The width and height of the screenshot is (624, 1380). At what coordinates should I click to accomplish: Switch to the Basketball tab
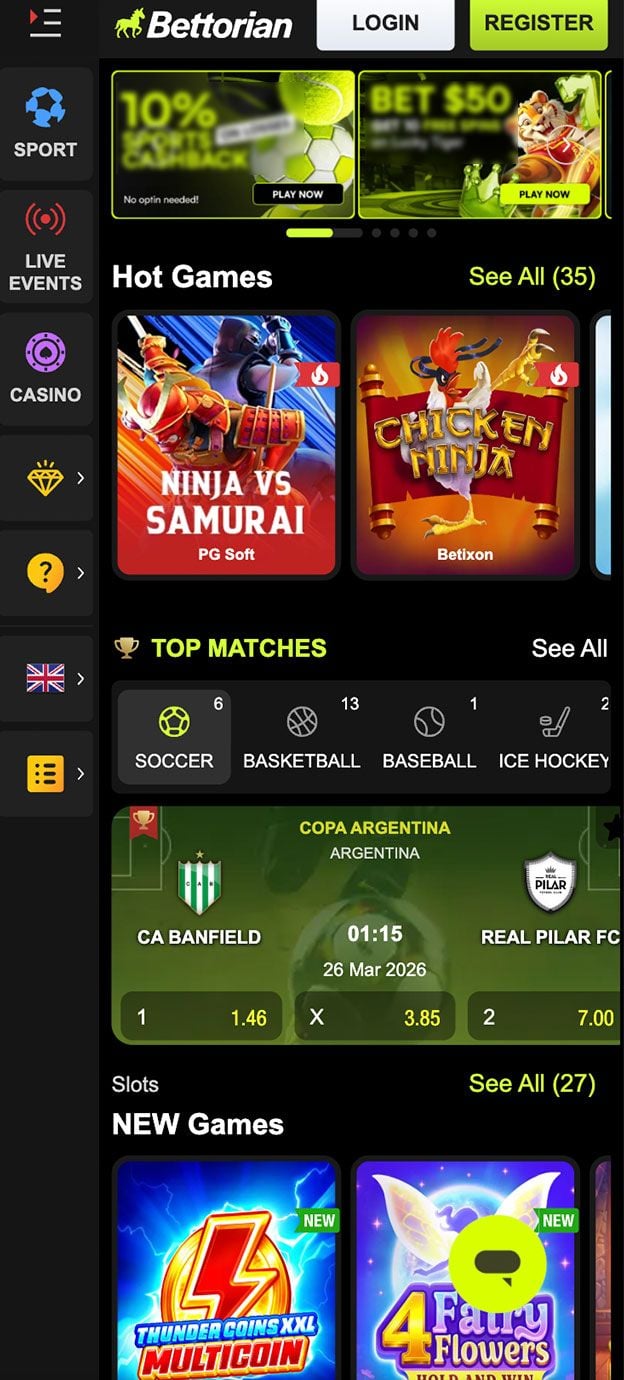302,737
